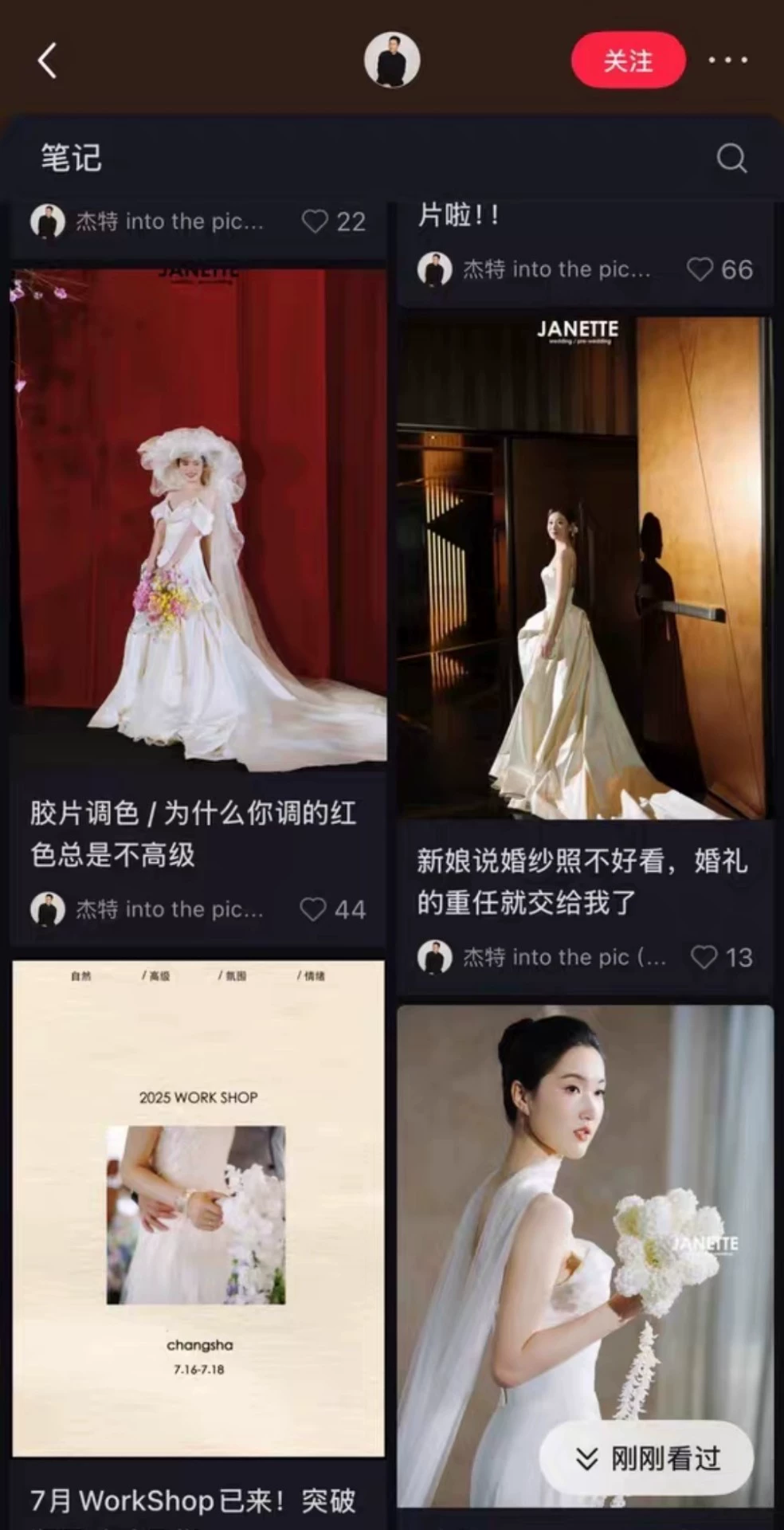Like the note with 22 likes
Screen dimensions: 784x1530
click(x=315, y=222)
